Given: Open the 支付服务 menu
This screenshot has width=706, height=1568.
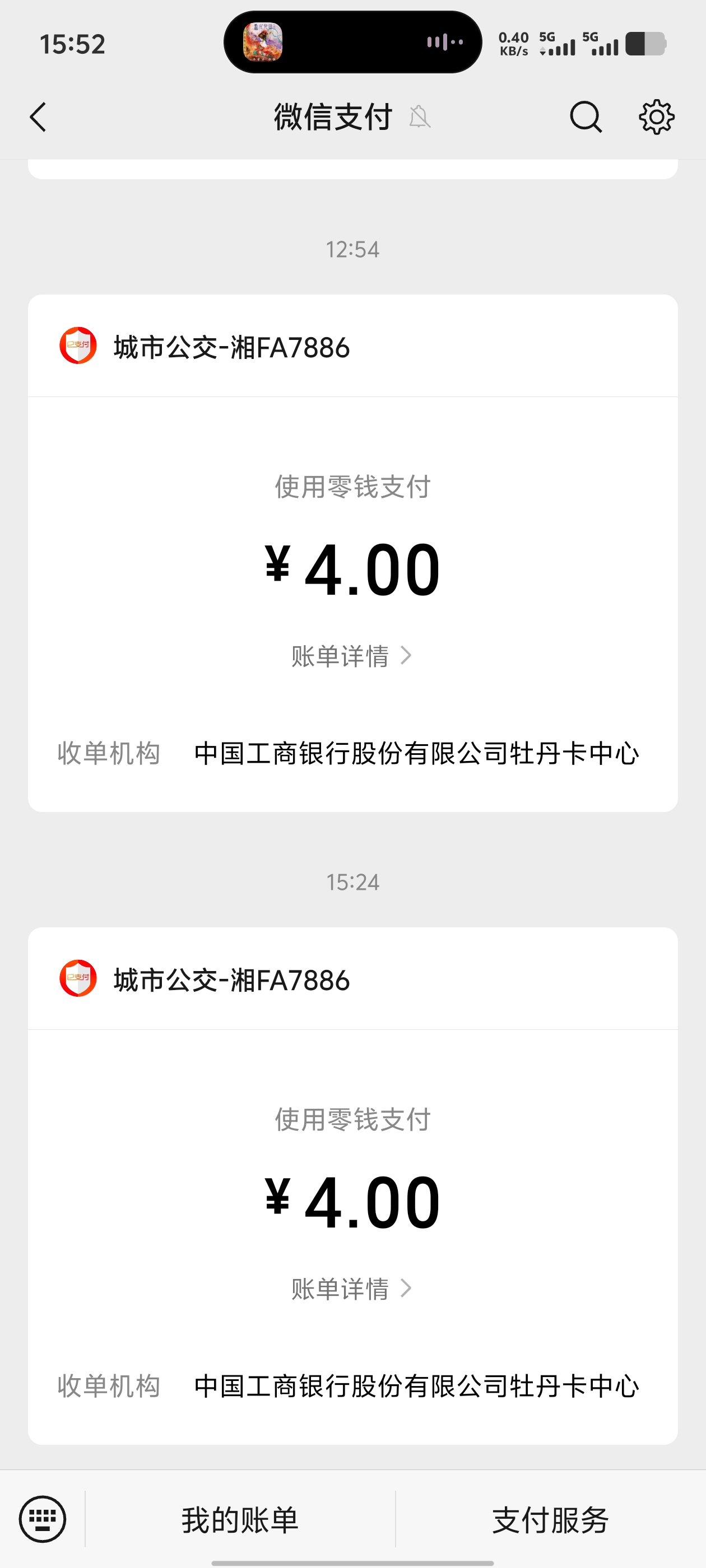Looking at the screenshot, I should point(550,1520).
